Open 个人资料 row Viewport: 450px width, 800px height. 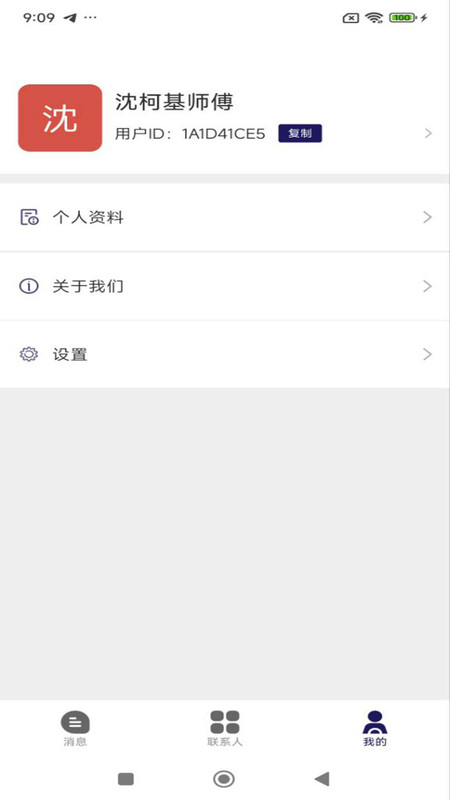tap(224, 217)
